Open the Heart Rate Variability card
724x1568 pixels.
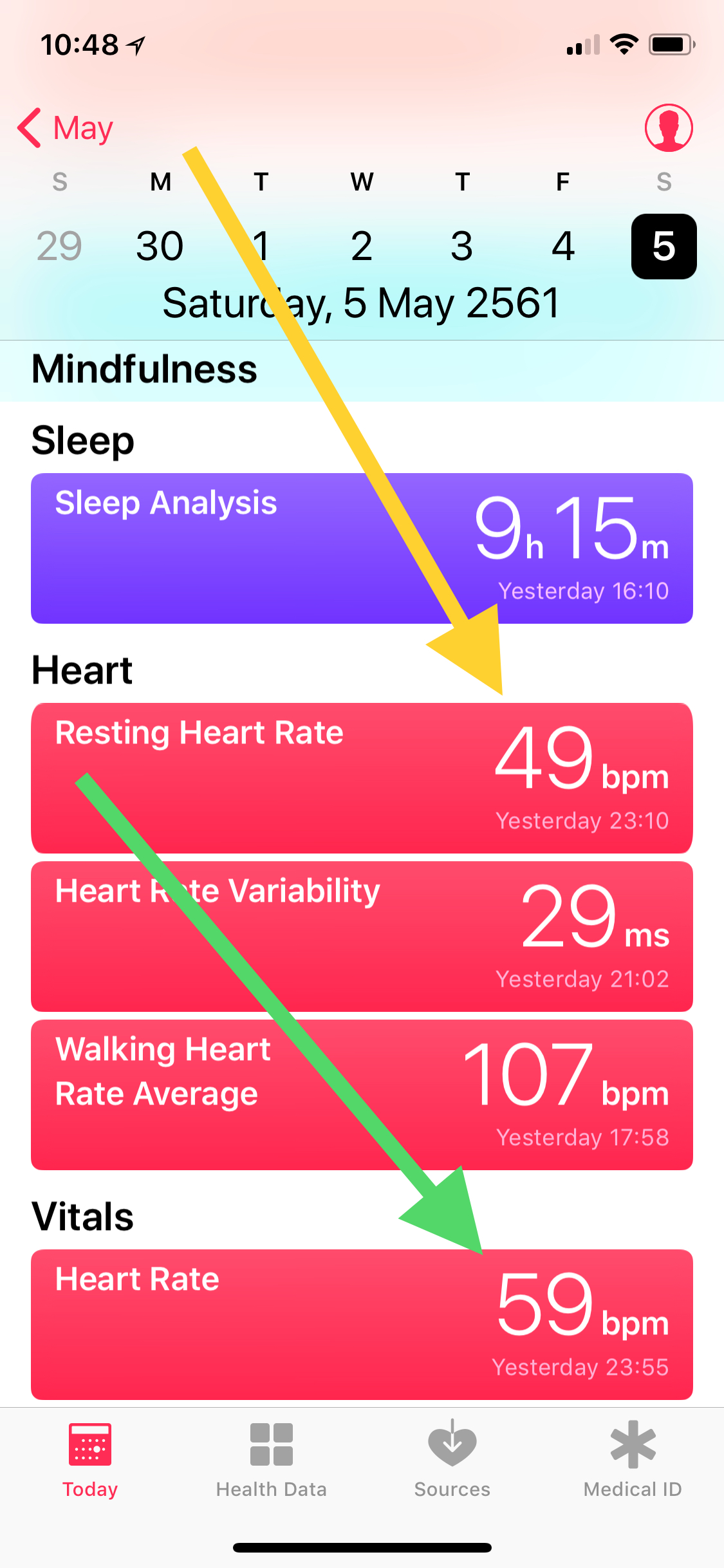[362, 937]
